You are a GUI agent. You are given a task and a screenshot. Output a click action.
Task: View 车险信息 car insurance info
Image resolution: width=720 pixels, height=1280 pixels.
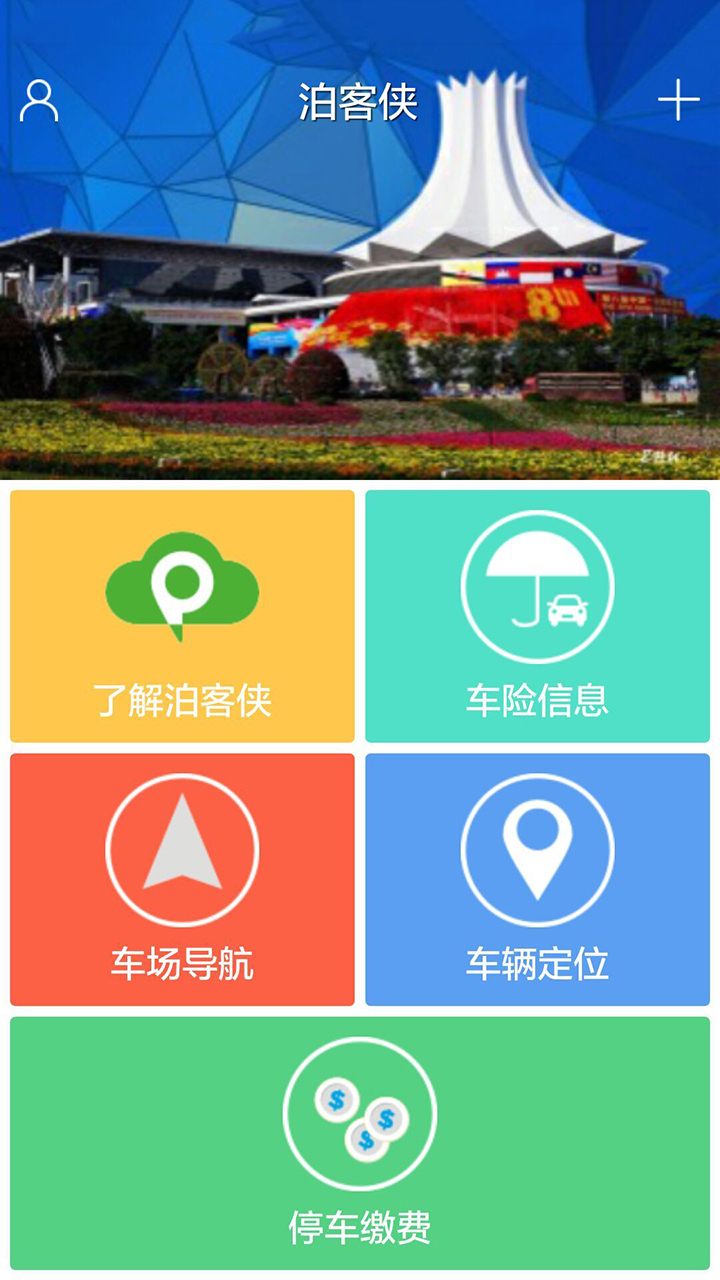(537, 616)
